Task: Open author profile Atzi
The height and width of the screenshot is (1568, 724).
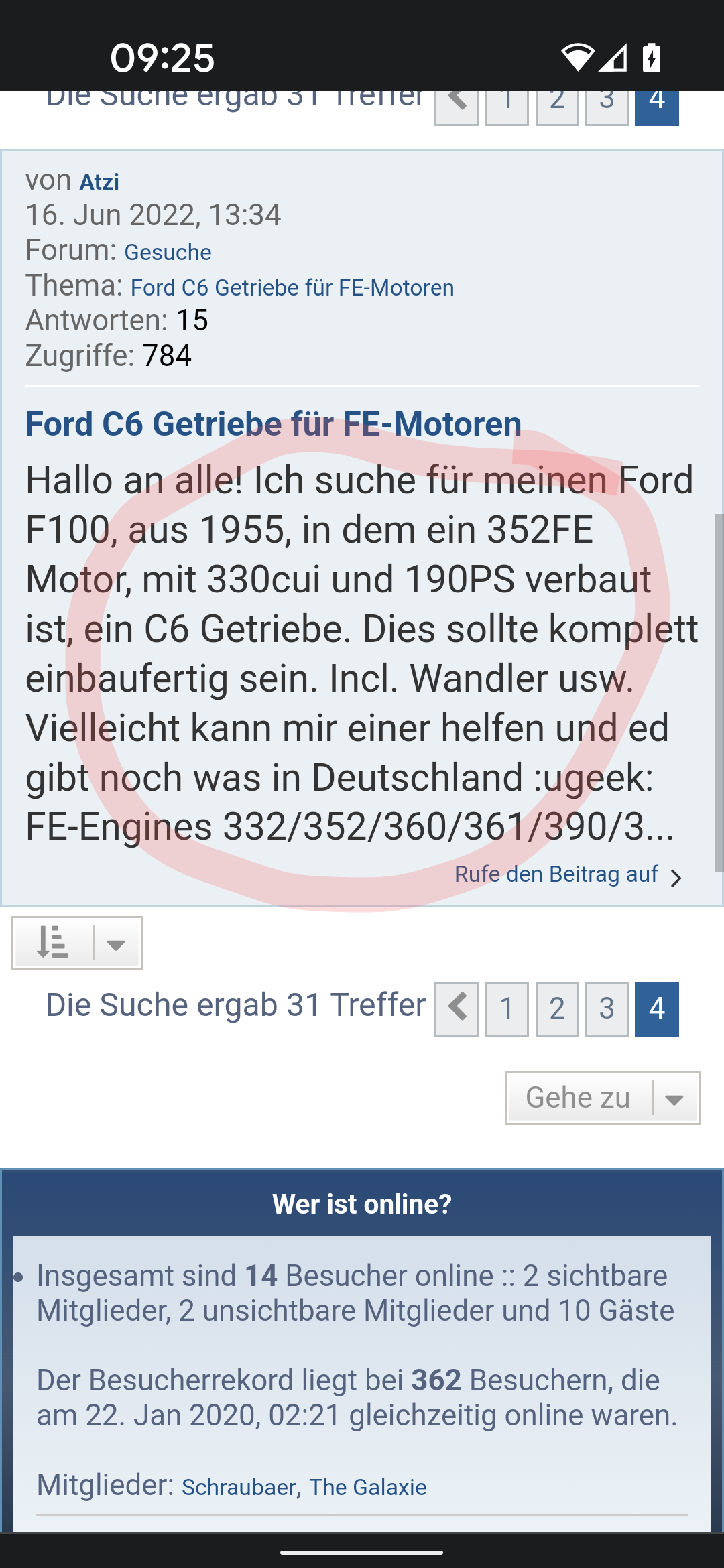Action: click(x=99, y=182)
